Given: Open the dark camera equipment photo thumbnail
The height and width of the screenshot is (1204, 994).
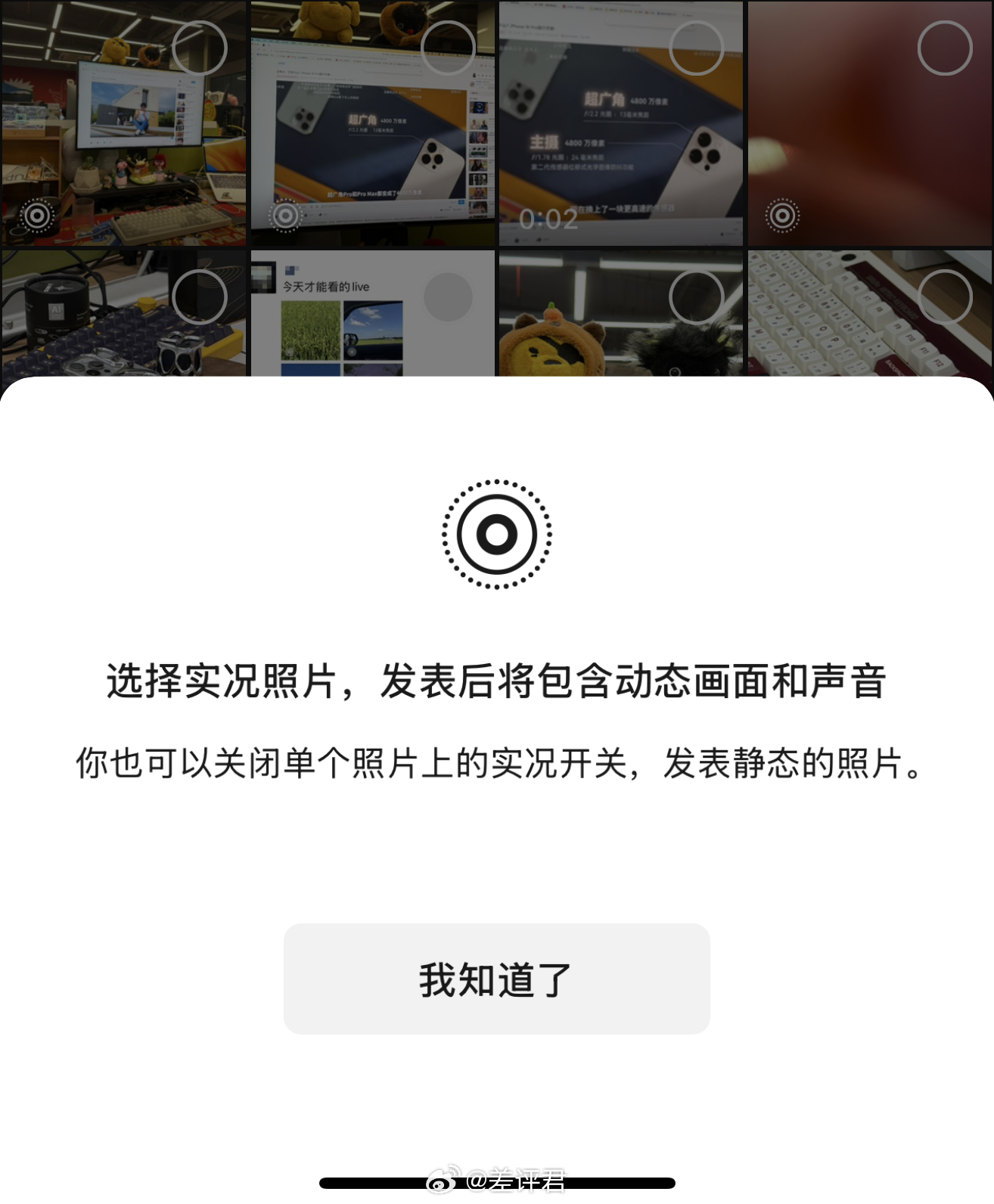Looking at the screenshot, I should (x=124, y=314).
